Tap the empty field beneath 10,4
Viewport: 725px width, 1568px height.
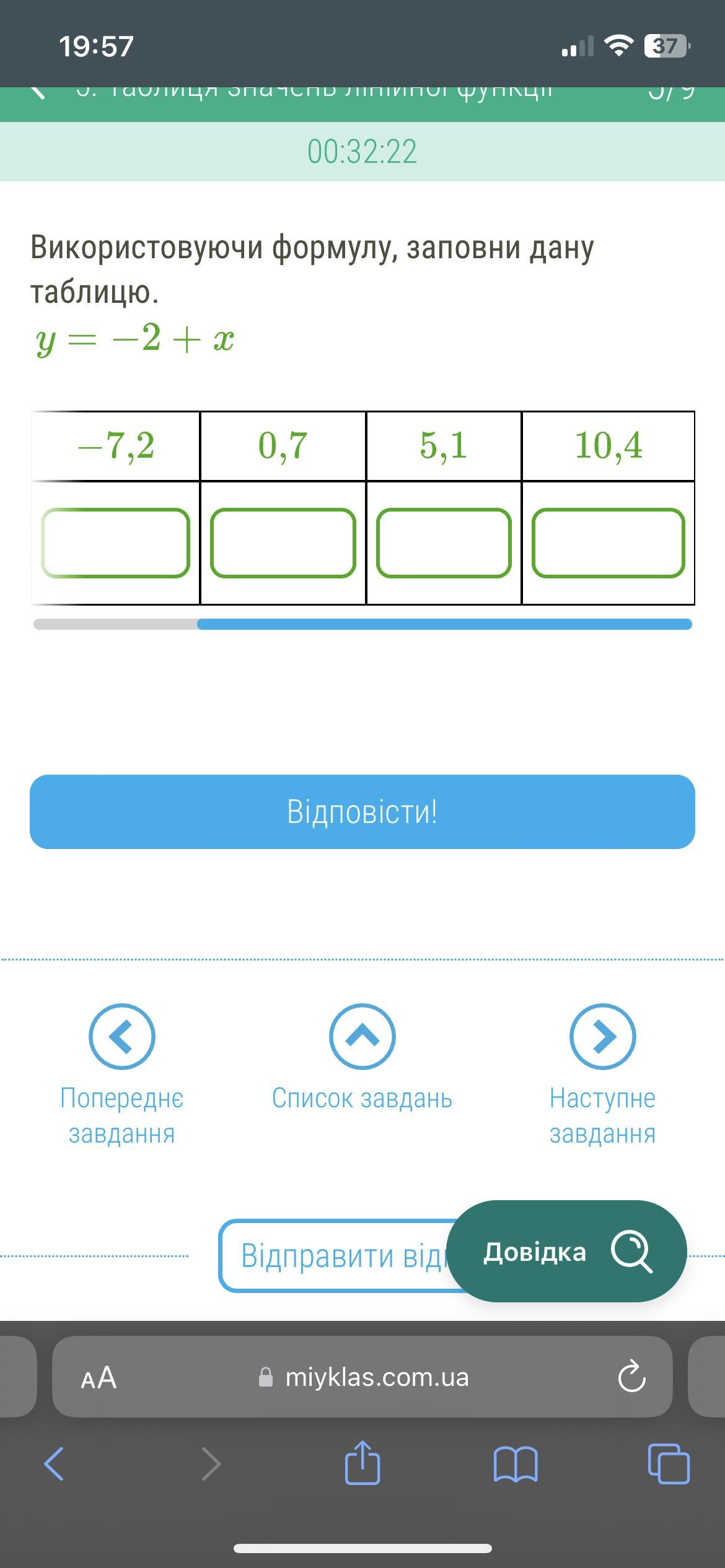[608, 543]
